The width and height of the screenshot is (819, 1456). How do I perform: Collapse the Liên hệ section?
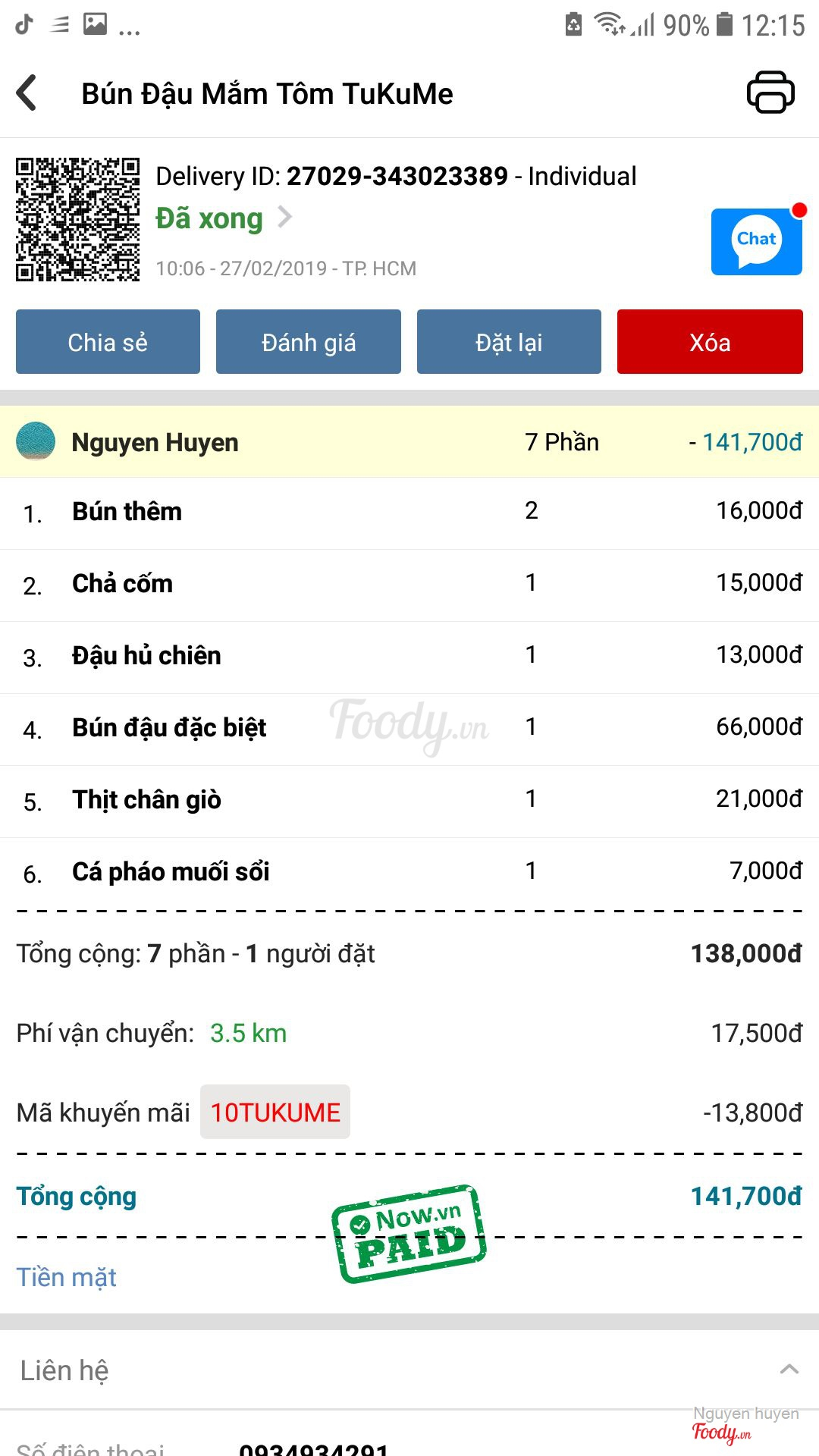pyautogui.click(x=789, y=1370)
